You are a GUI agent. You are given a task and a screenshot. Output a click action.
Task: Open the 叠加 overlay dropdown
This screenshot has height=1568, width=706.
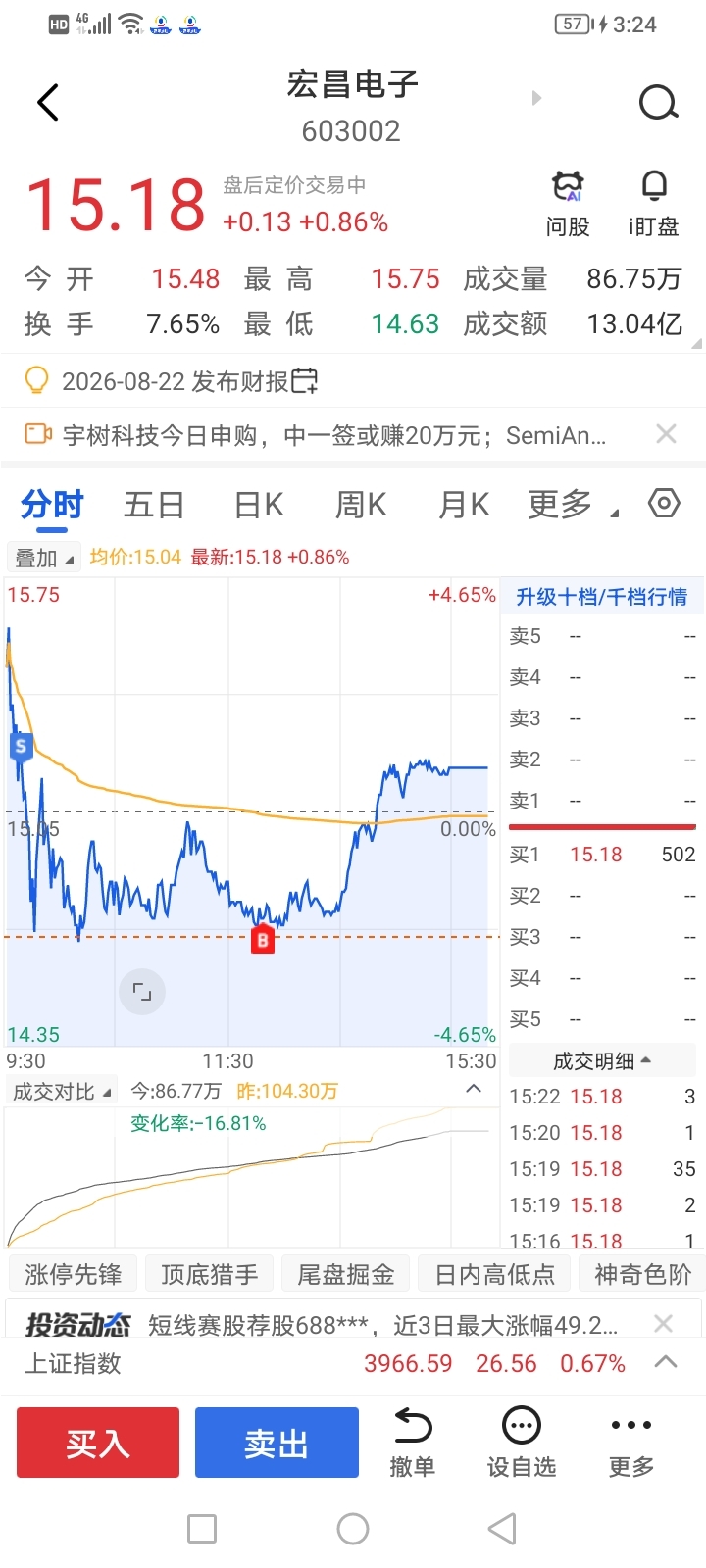tap(43, 558)
